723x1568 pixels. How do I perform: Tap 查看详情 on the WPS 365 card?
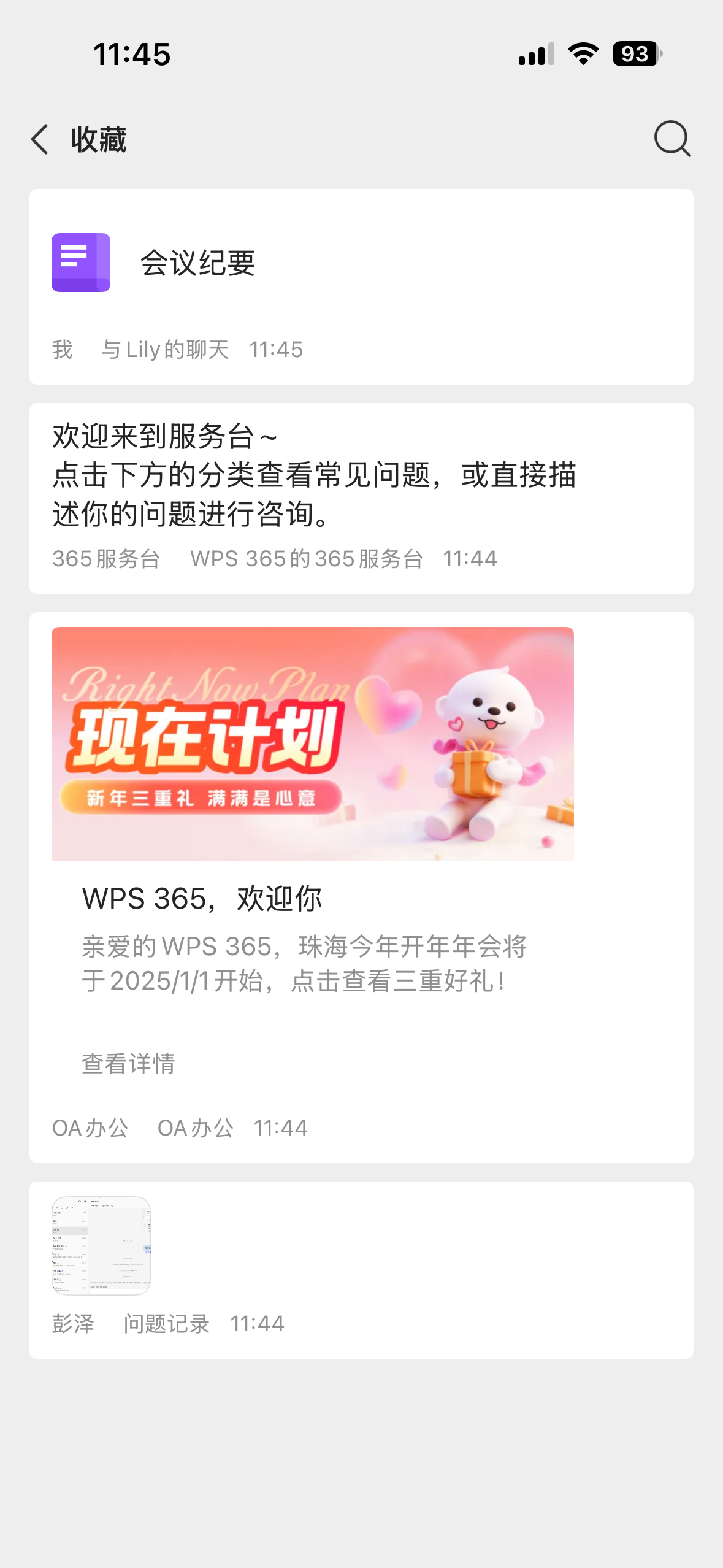coord(129,1063)
